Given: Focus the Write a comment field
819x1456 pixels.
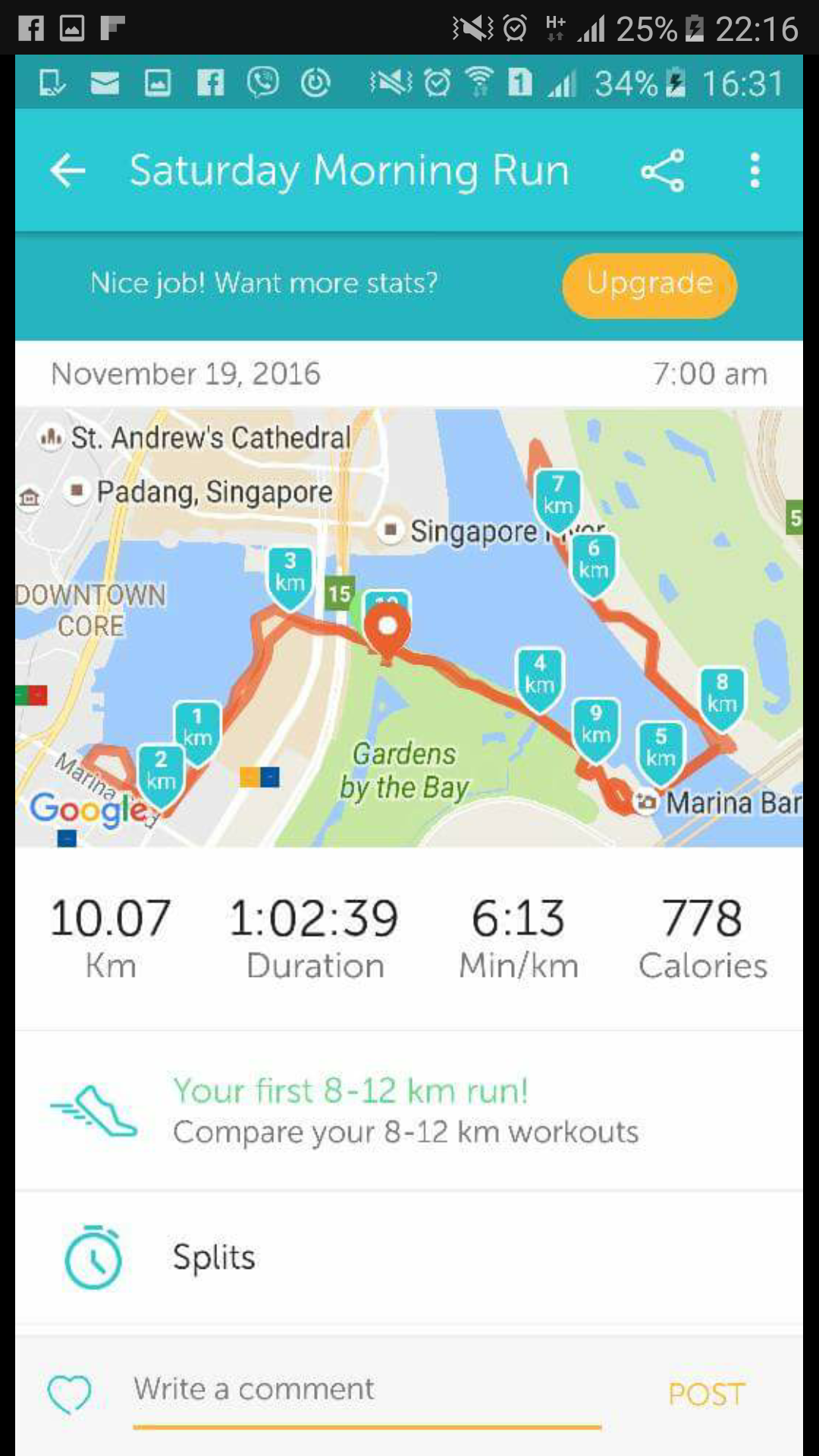Looking at the screenshot, I should coord(367,1391).
